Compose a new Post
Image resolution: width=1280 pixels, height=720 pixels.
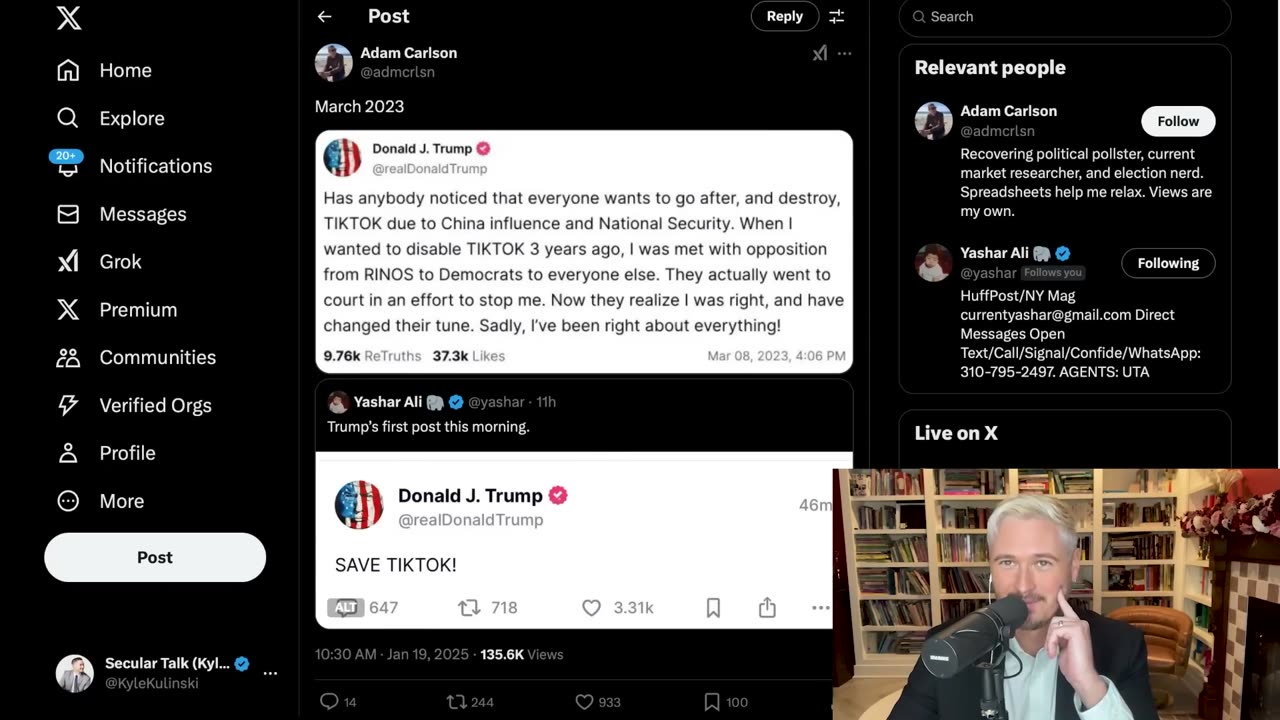(155, 557)
